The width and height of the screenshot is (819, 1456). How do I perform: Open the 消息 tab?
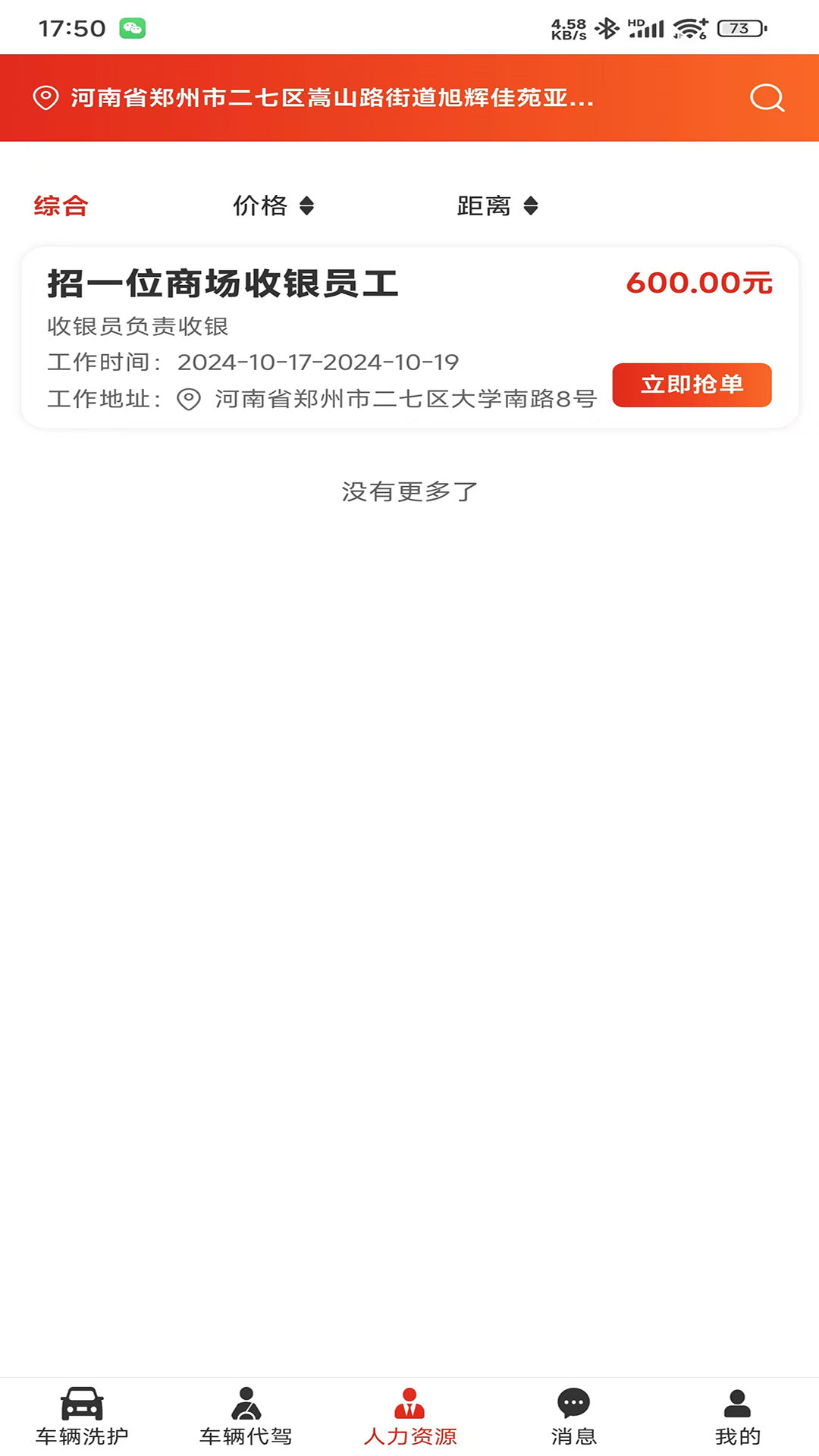pos(573,1417)
